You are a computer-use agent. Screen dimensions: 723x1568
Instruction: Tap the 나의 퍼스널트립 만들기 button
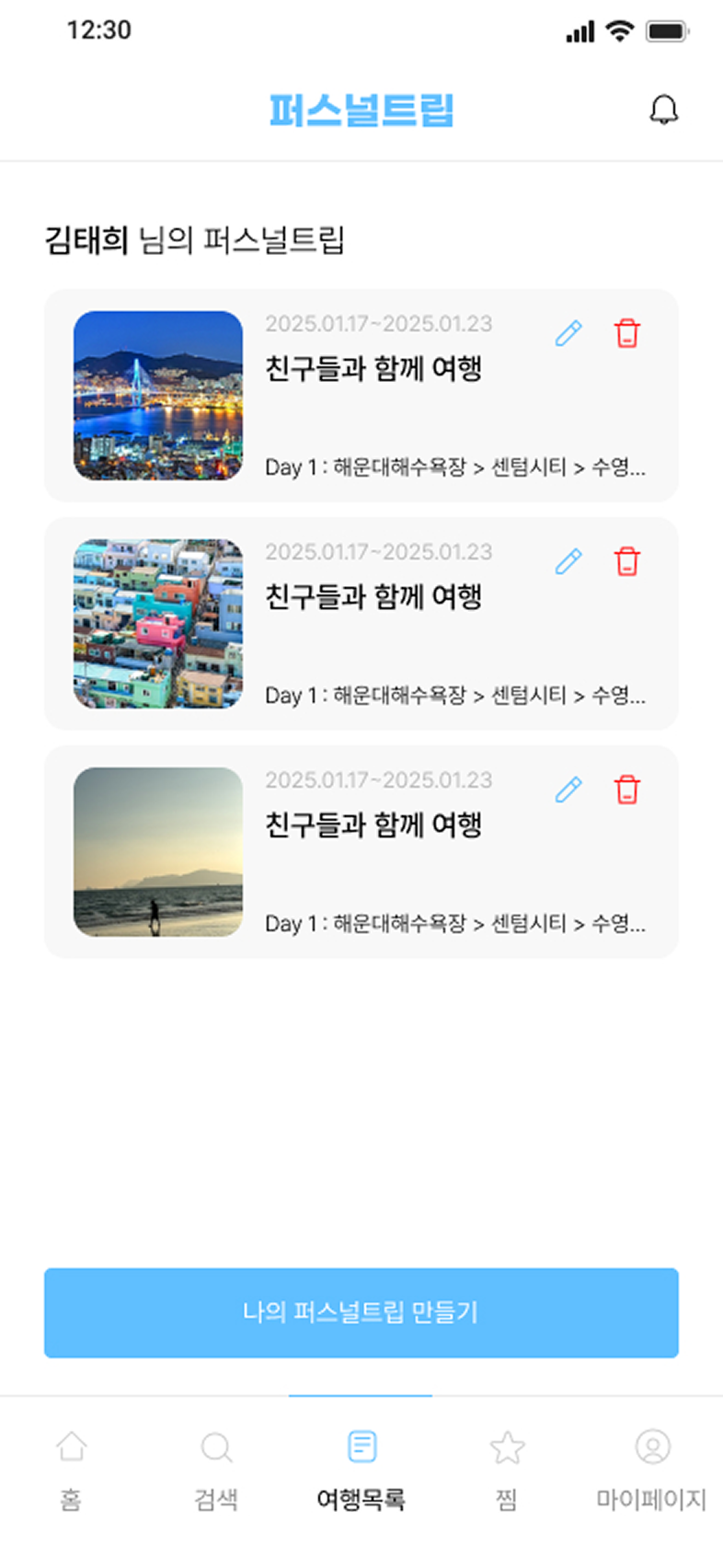tap(361, 1313)
